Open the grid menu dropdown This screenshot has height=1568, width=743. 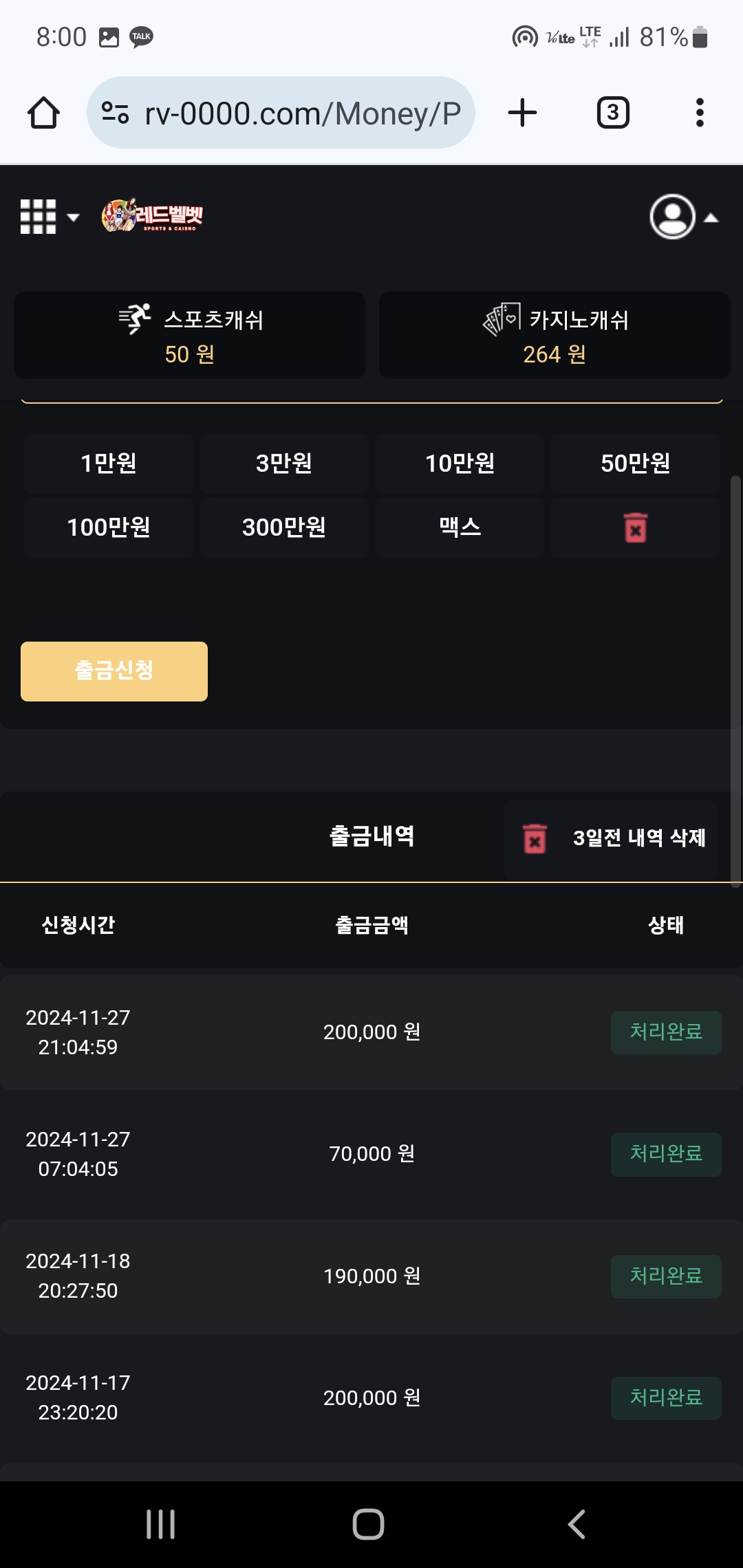50,217
